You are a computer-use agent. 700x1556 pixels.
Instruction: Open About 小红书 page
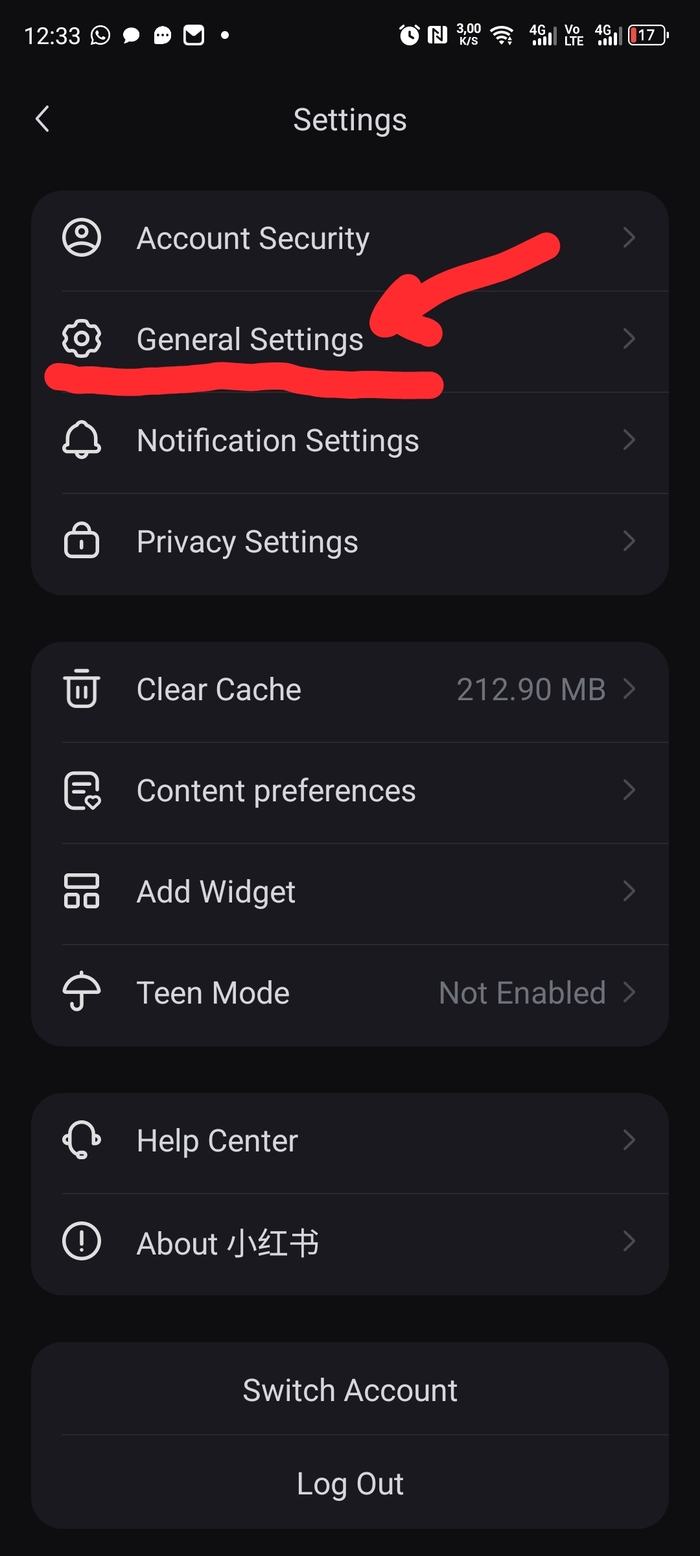tap(350, 1243)
